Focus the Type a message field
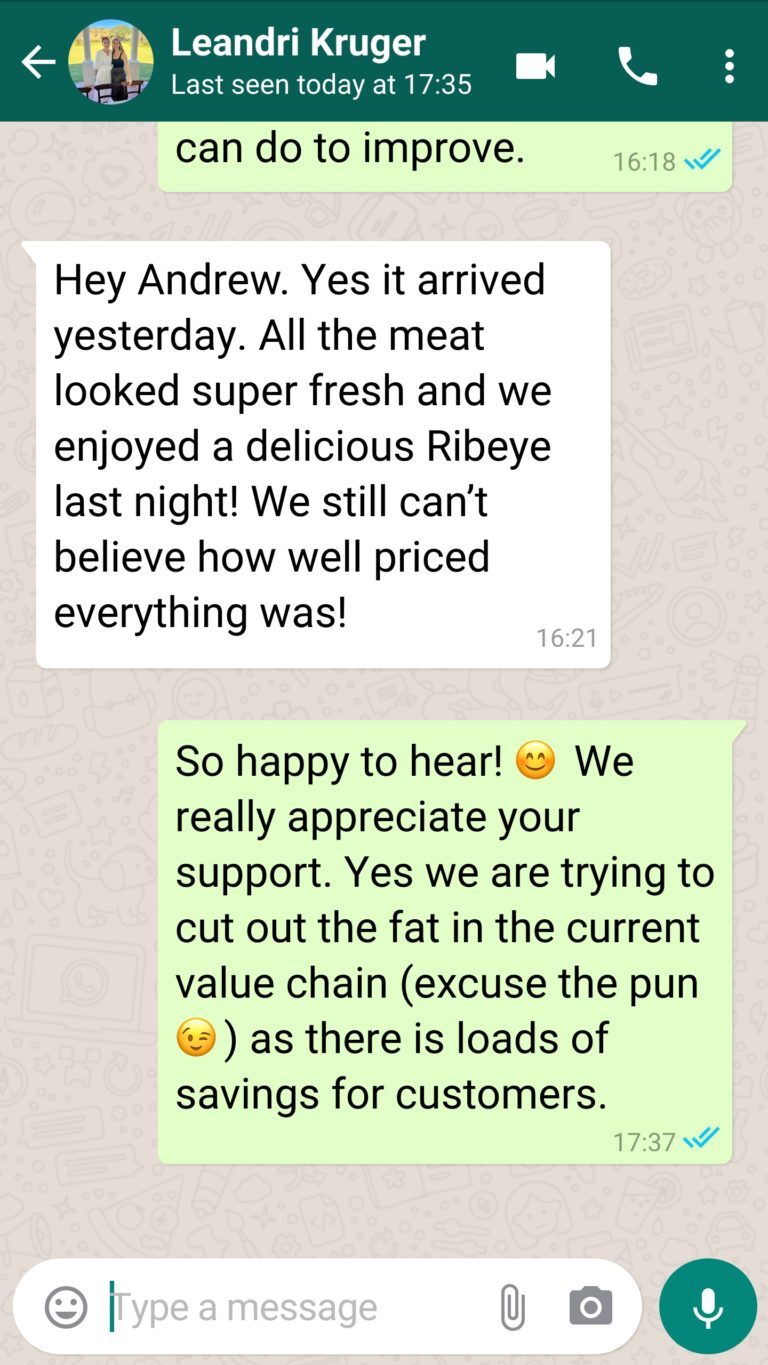Viewport: 768px width, 1365px height. (x=290, y=1307)
